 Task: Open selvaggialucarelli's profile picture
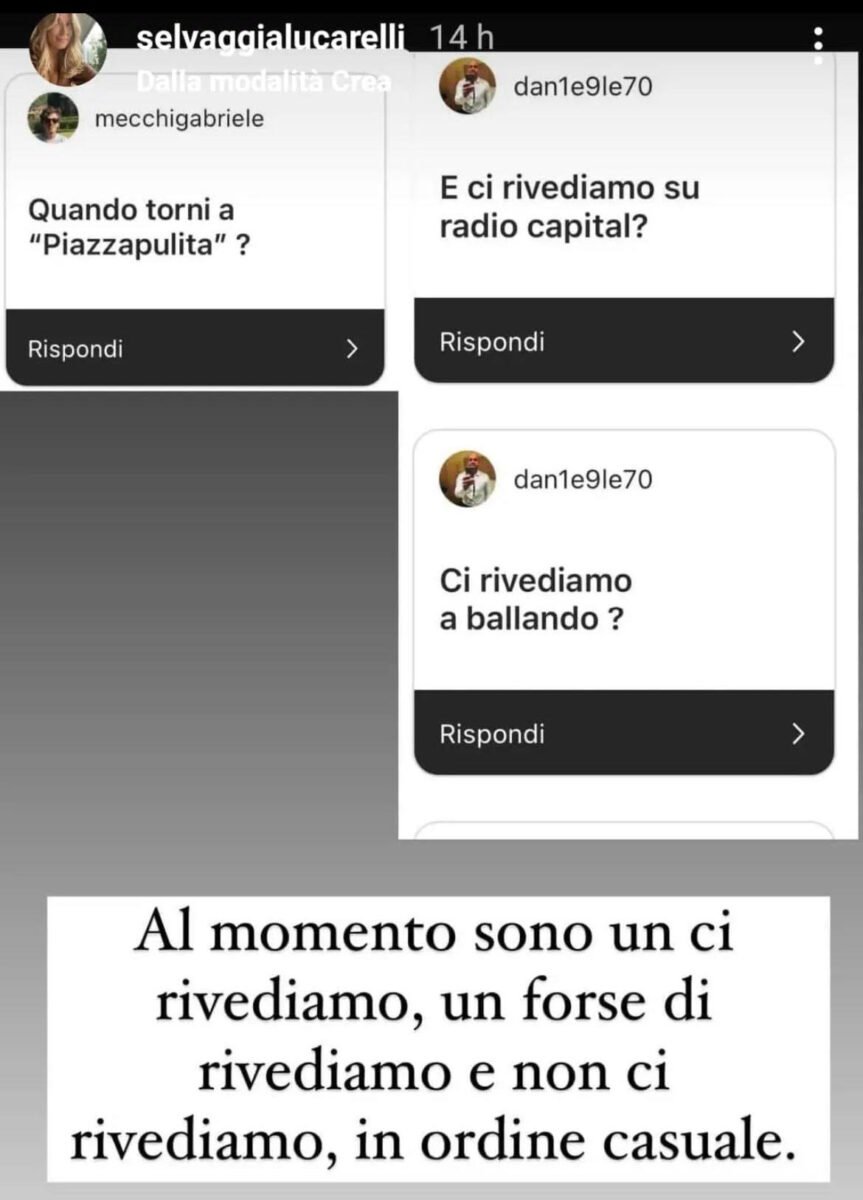68,49
